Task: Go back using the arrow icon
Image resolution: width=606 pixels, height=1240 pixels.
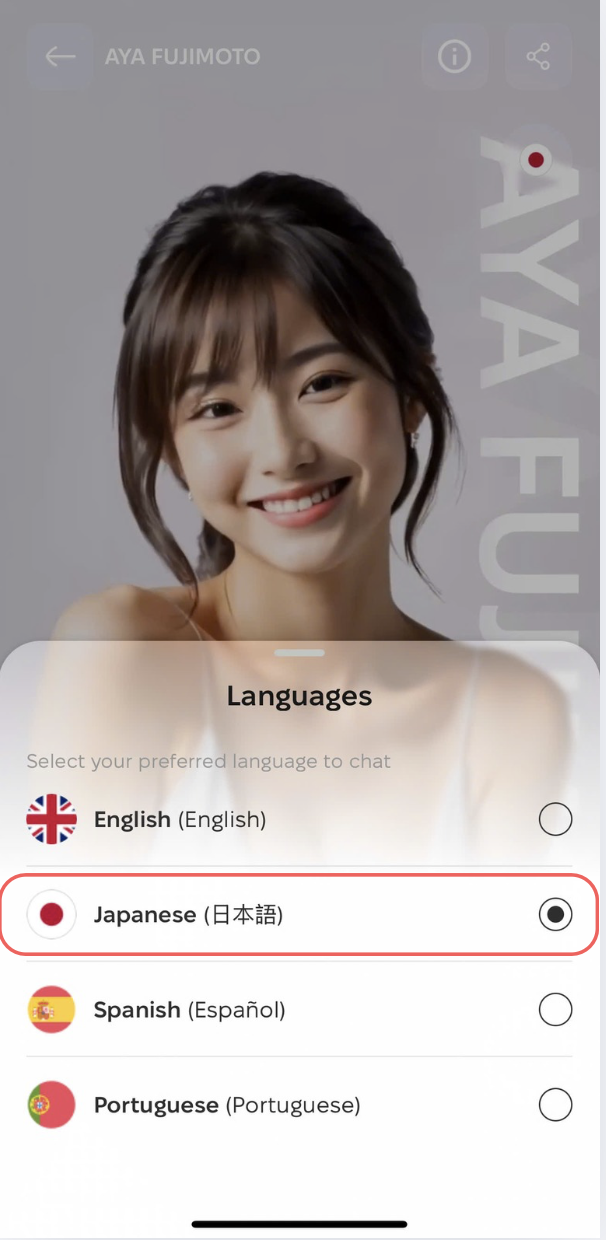Action: (60, 57)
